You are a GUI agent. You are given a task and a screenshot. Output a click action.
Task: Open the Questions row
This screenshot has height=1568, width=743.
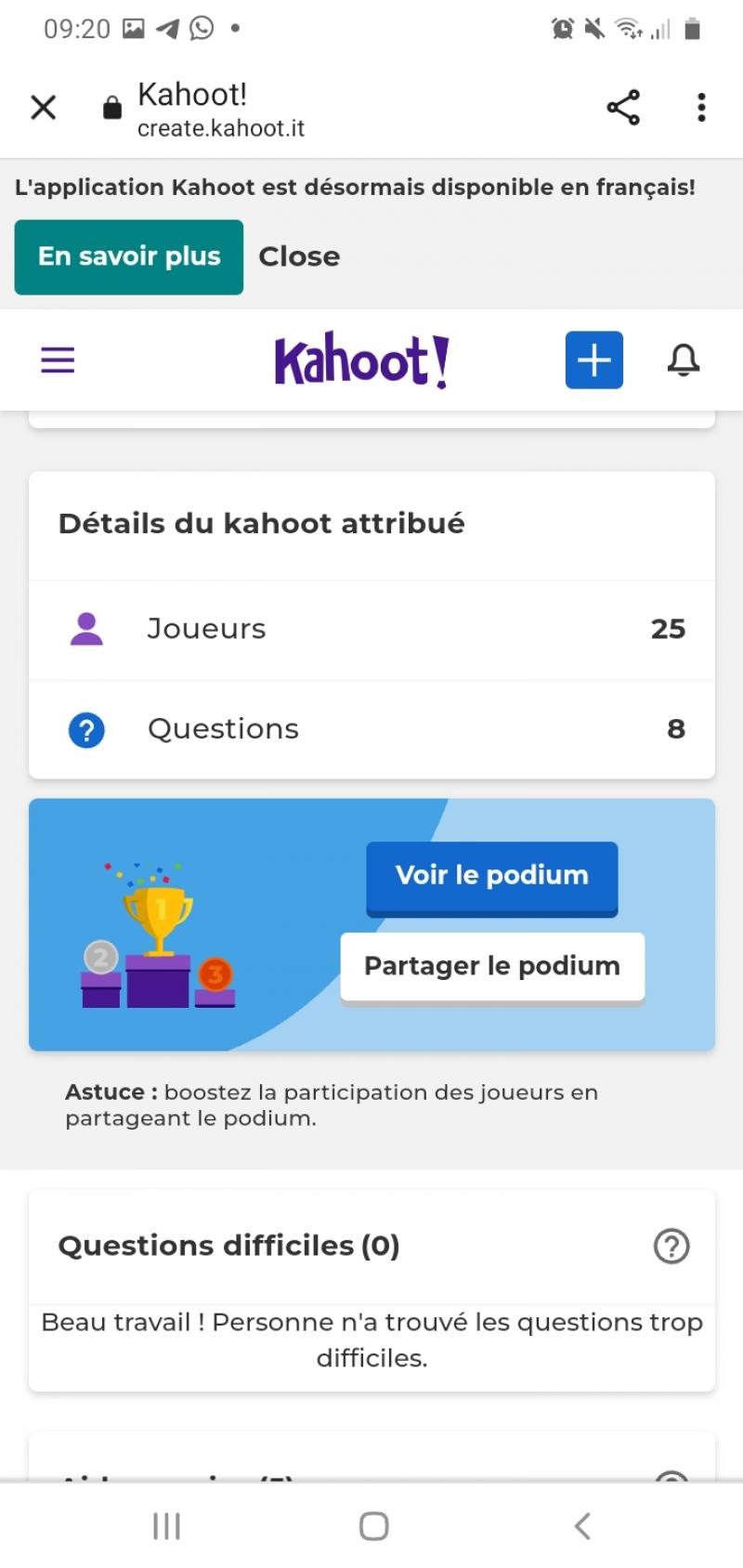point(372,730)
